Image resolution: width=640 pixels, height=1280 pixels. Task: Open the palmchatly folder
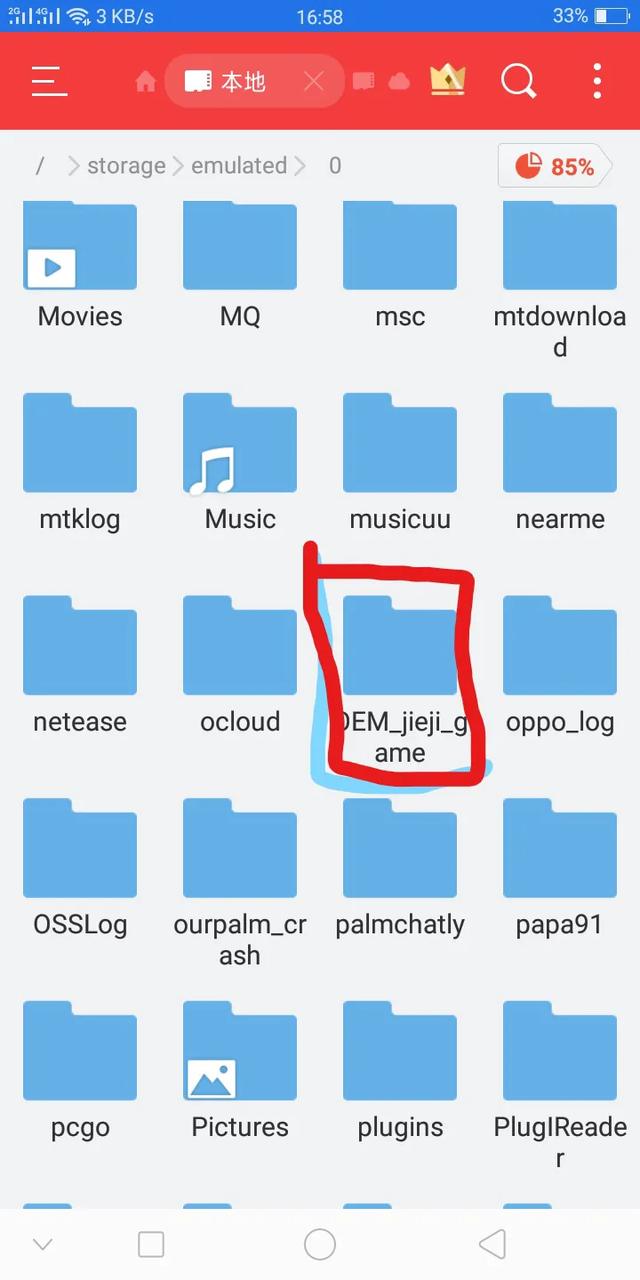(x=400, y=850)
